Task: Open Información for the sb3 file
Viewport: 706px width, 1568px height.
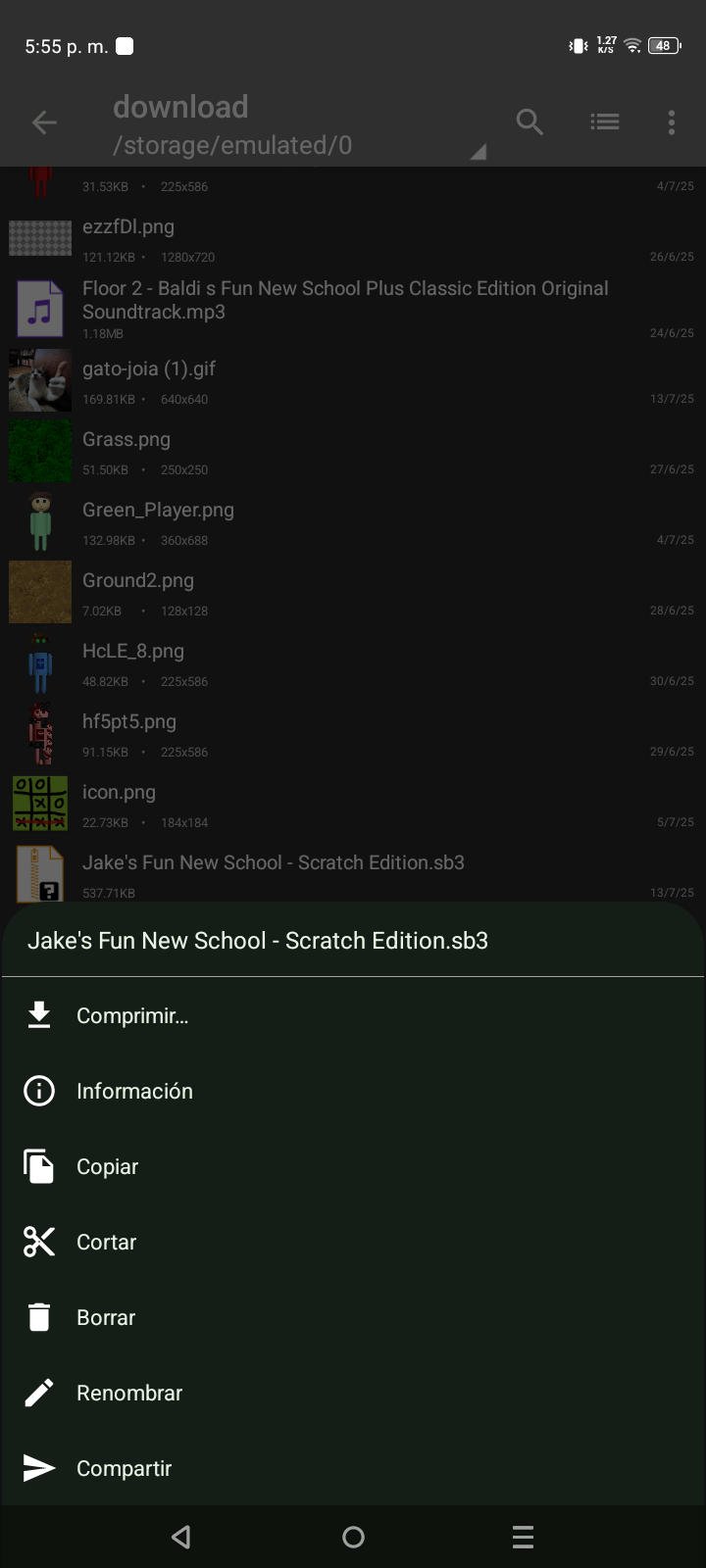Action: pos(134,1091)
